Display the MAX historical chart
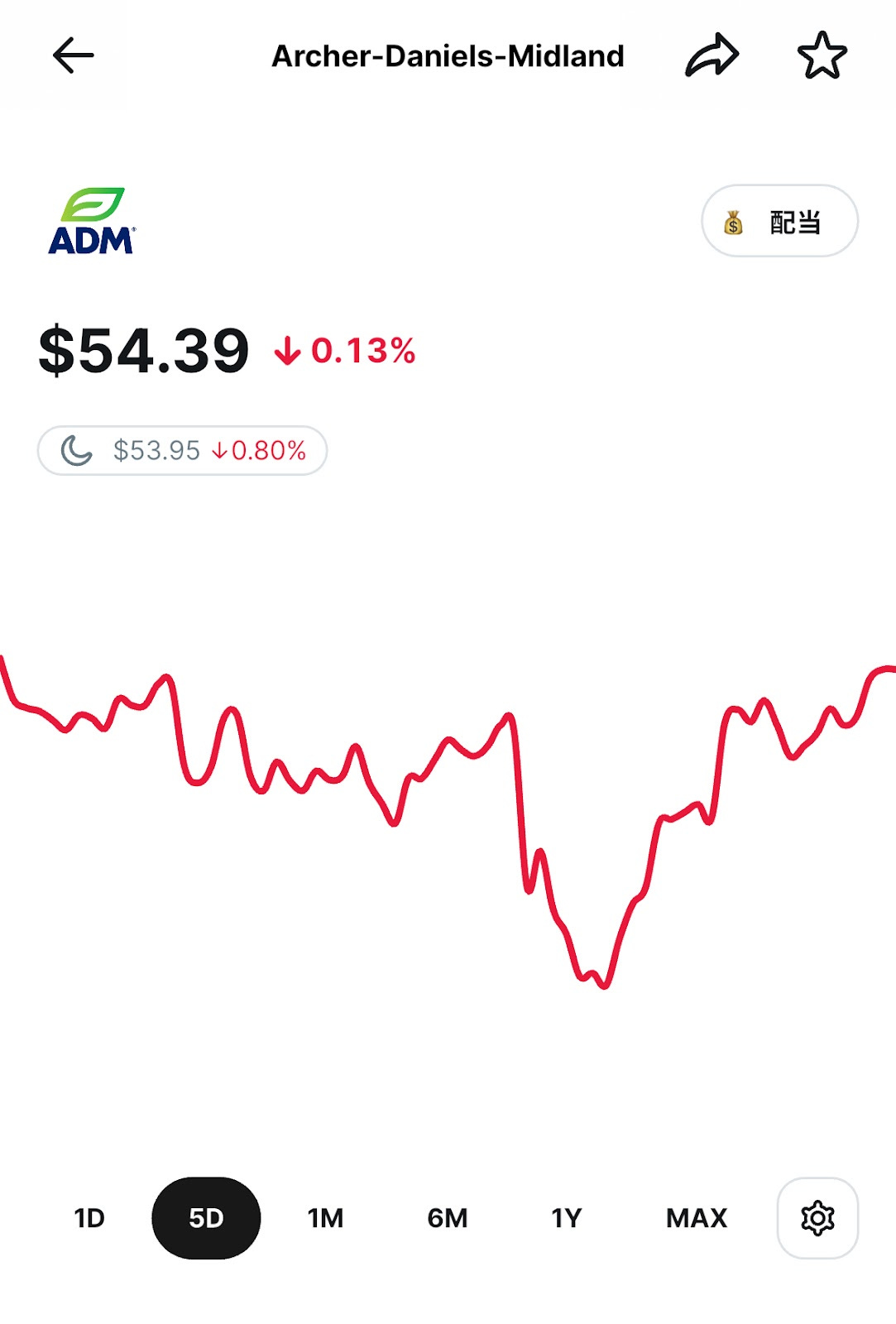The width and height of the screenshot is (896, 1324). coord(696,1218)
